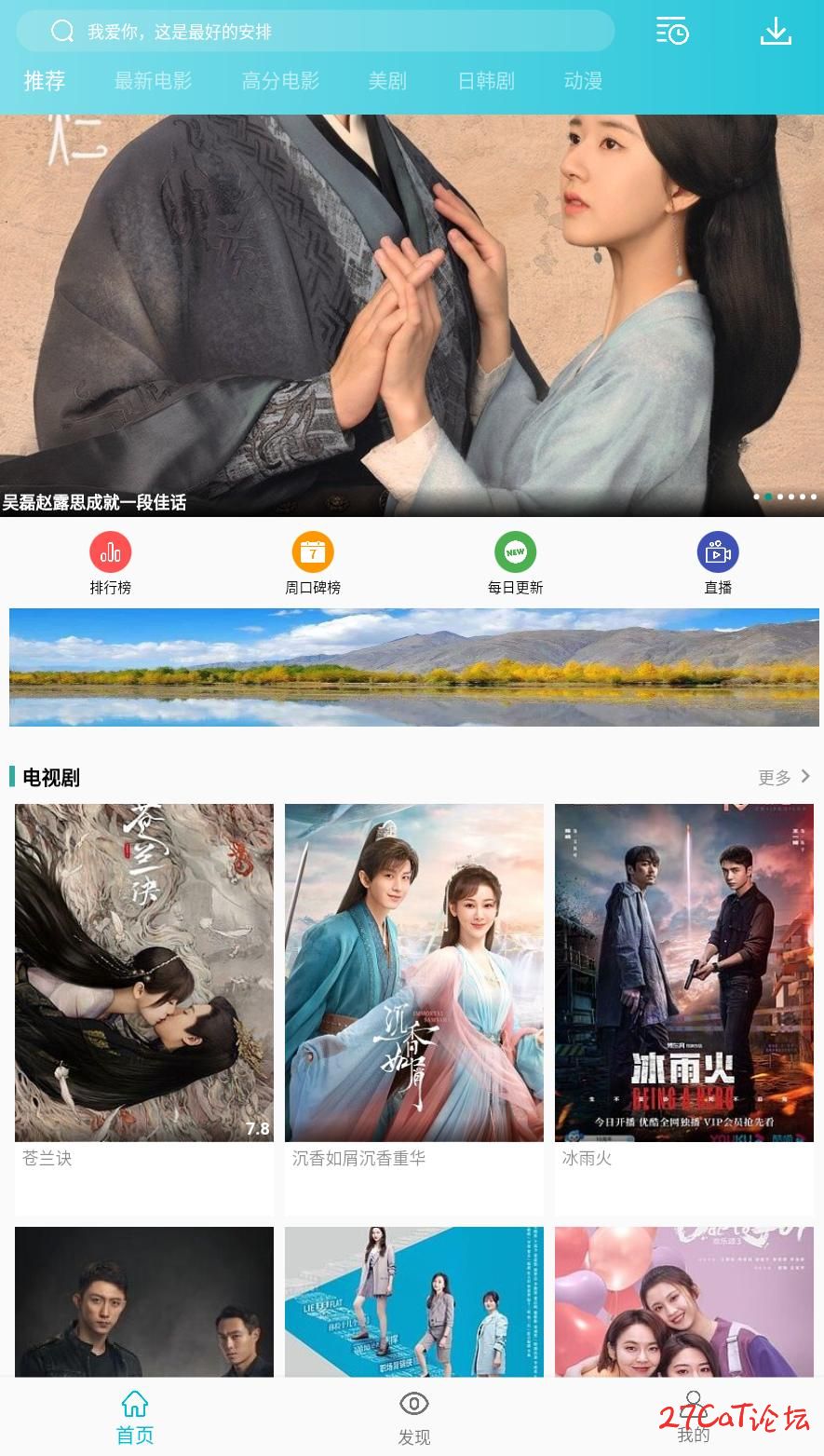
Task: Go to the 我的 tab
Action: (x=693, y=1418)
